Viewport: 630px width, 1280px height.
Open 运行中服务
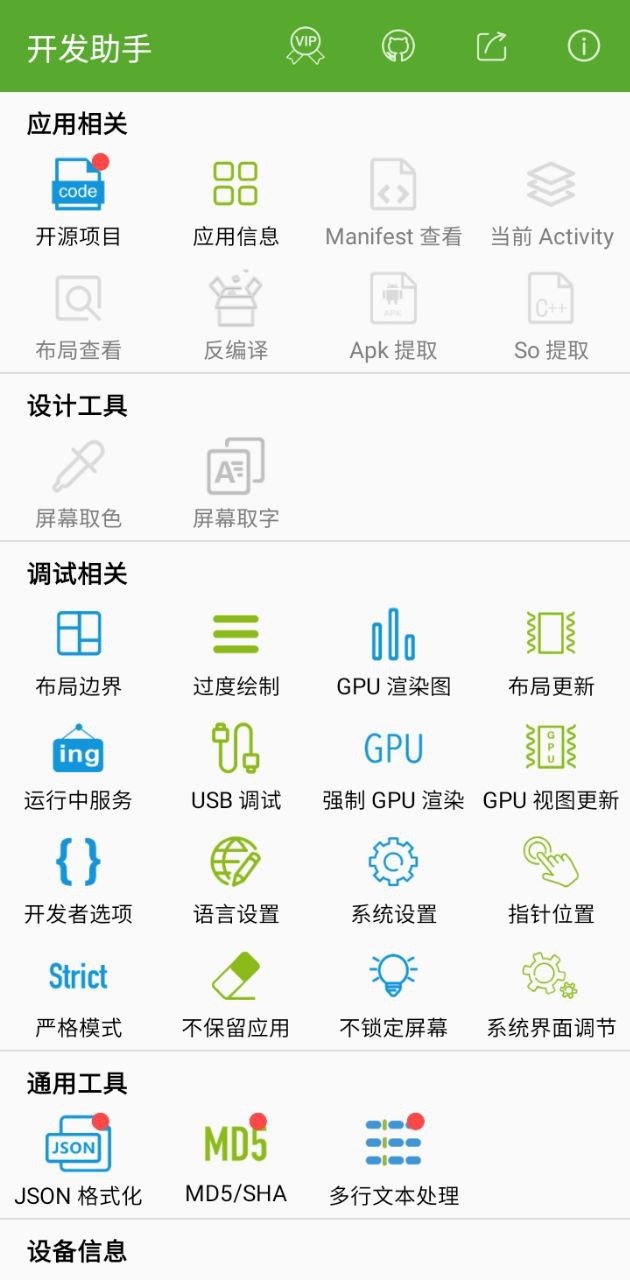(x=78, y=767)
